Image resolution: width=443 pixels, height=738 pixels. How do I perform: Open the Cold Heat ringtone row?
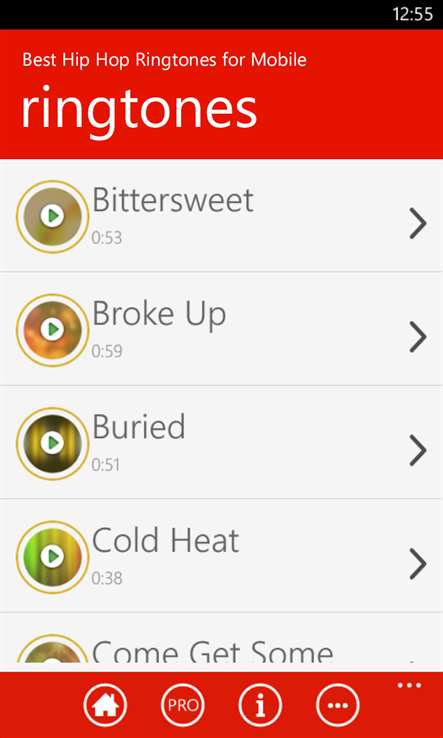(221, 555)
